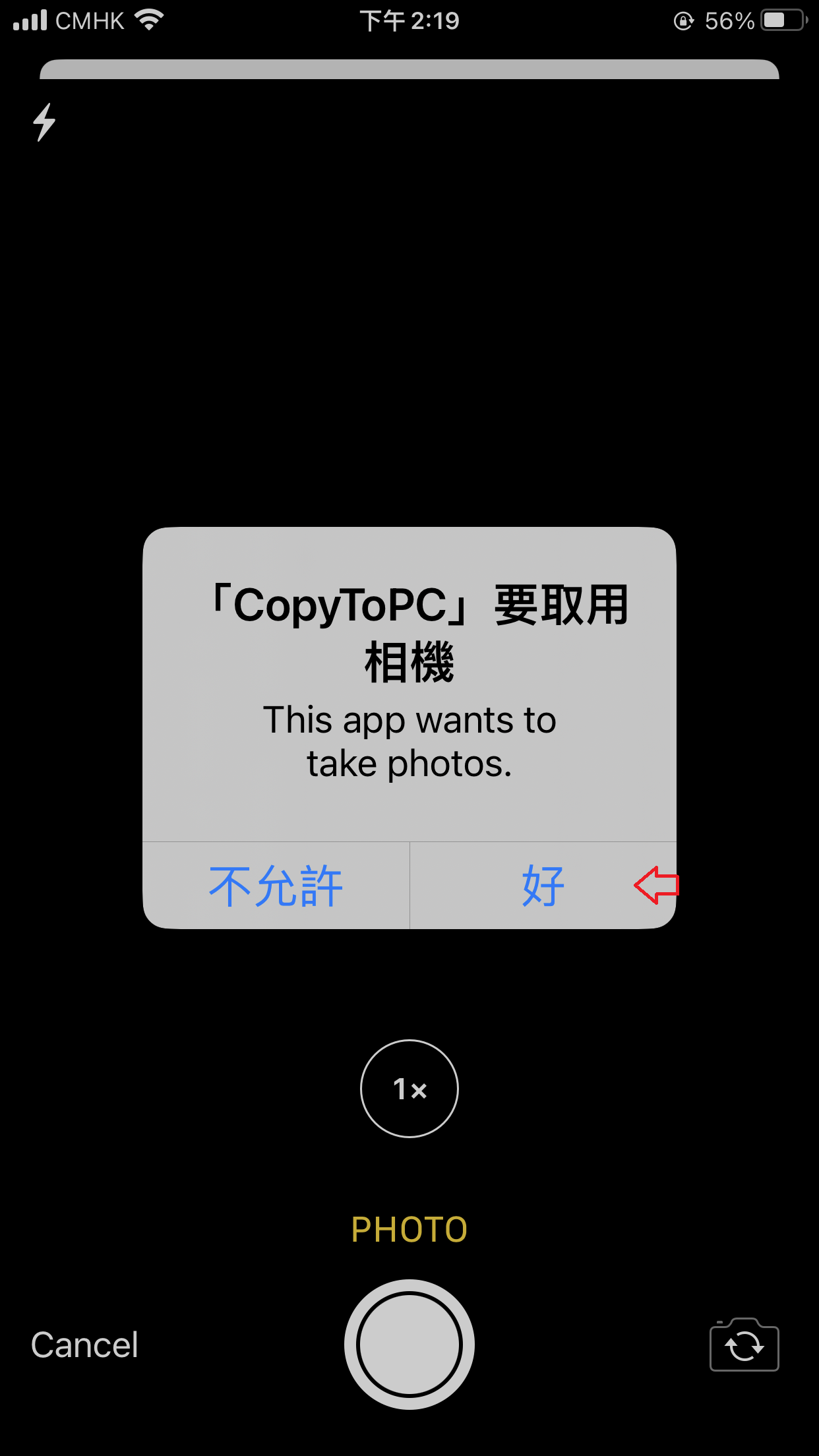Flip to the other camera
The width and height of the screenshot is (819, 1456).
tap(744, 1345)
